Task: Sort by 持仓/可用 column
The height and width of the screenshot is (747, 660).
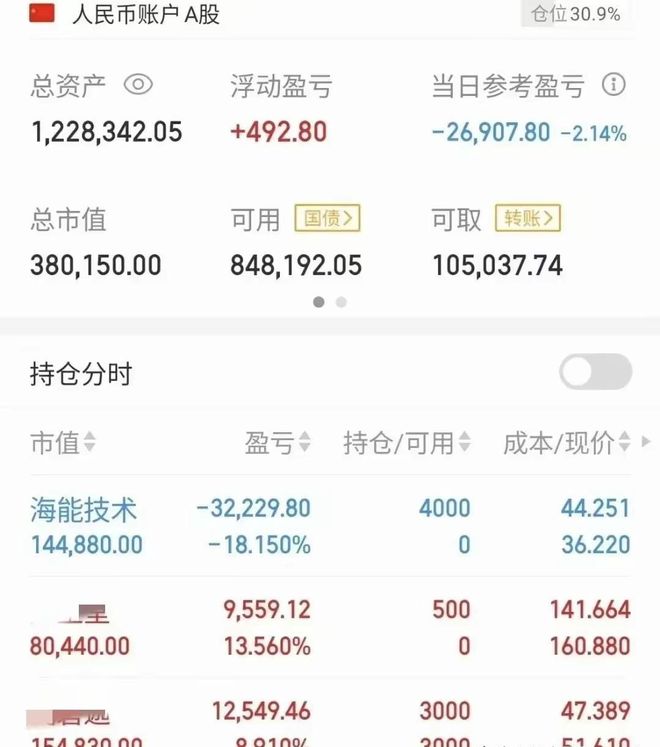Action: (x=407, y=443)
